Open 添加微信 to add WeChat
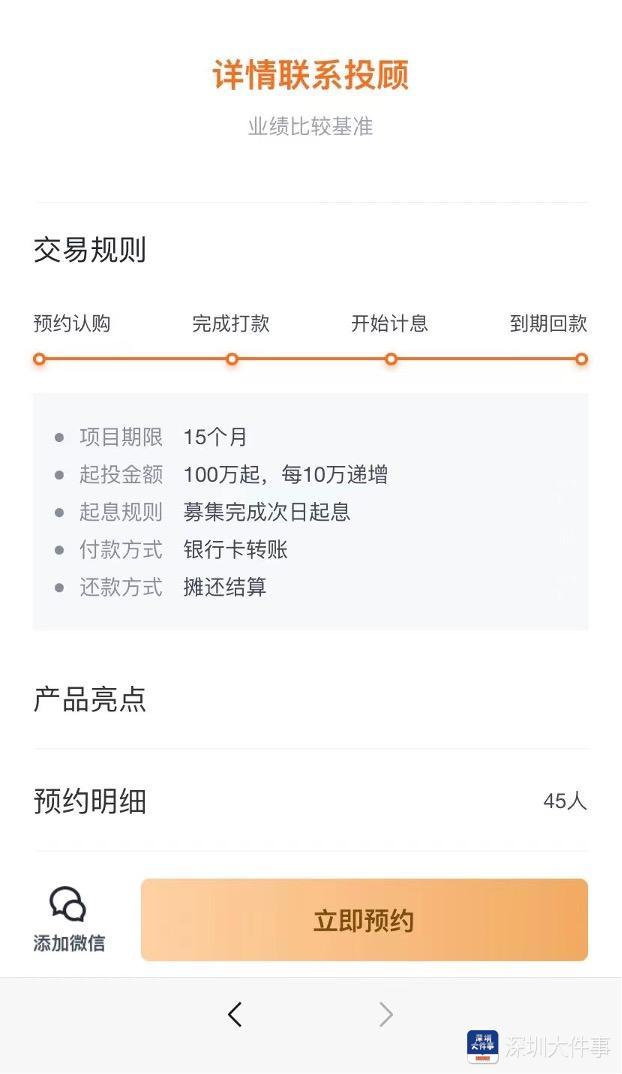The height and width of the screenshot is (1074, 622). tap(69, 920)
